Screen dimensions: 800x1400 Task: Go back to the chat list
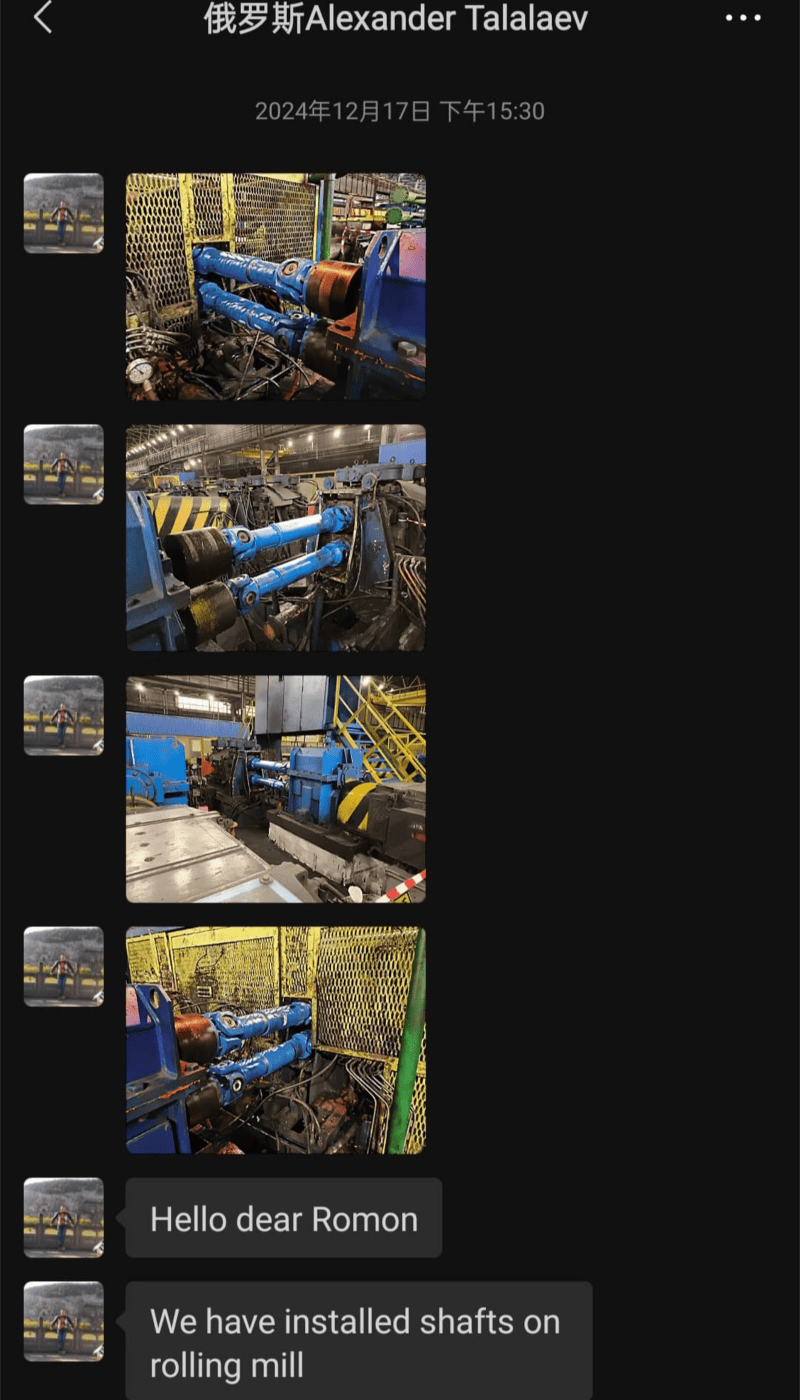(x=42, y=18)
